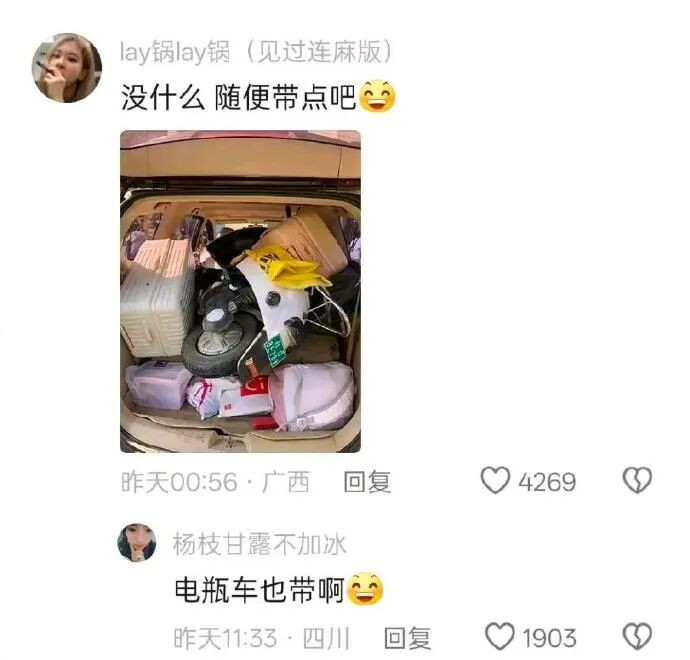Open 杨枝甘露不加冰's profile avatar
Image resolution: width=690 pixels, height=660 pixels.
(137, 543)
